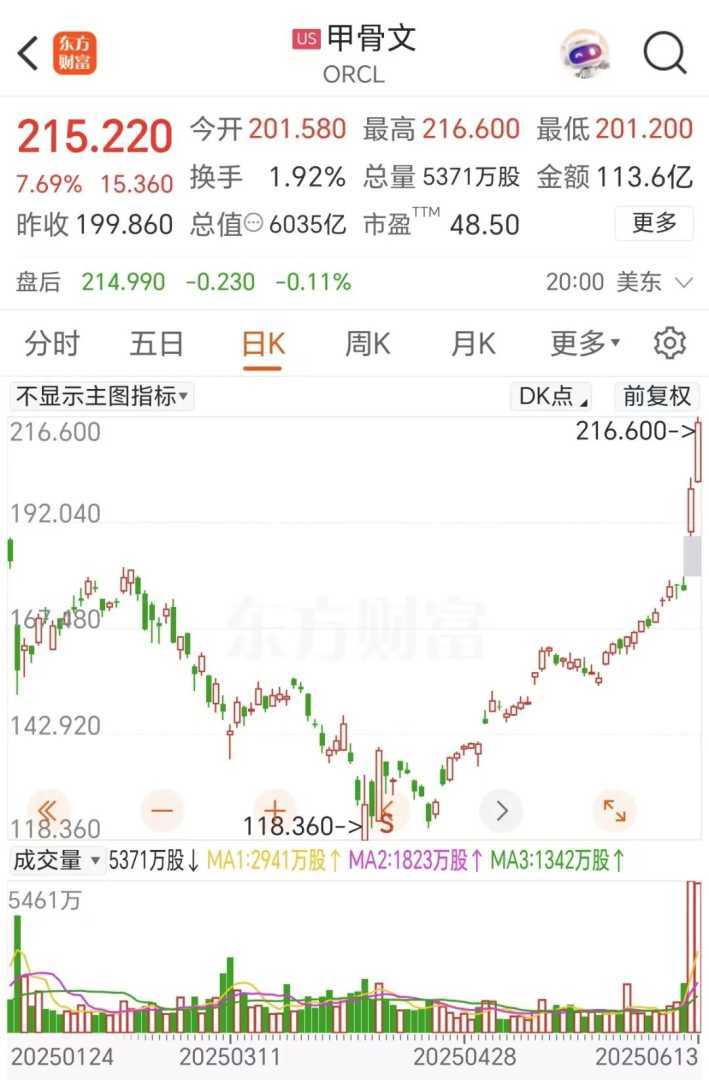Switch to the 五日 chart tab

157,344
